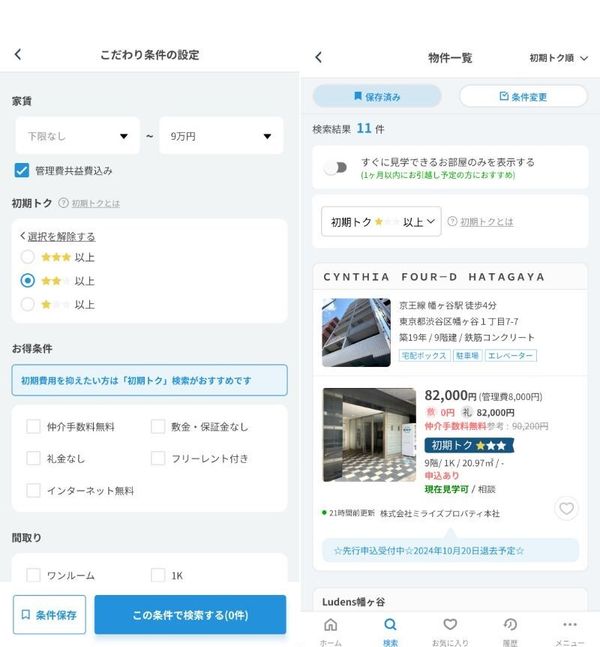Image resolution: width=600 pixels, height=647 pixels.
Task: Save conditions with 条件保存 button
Action: tap(50, 614)
